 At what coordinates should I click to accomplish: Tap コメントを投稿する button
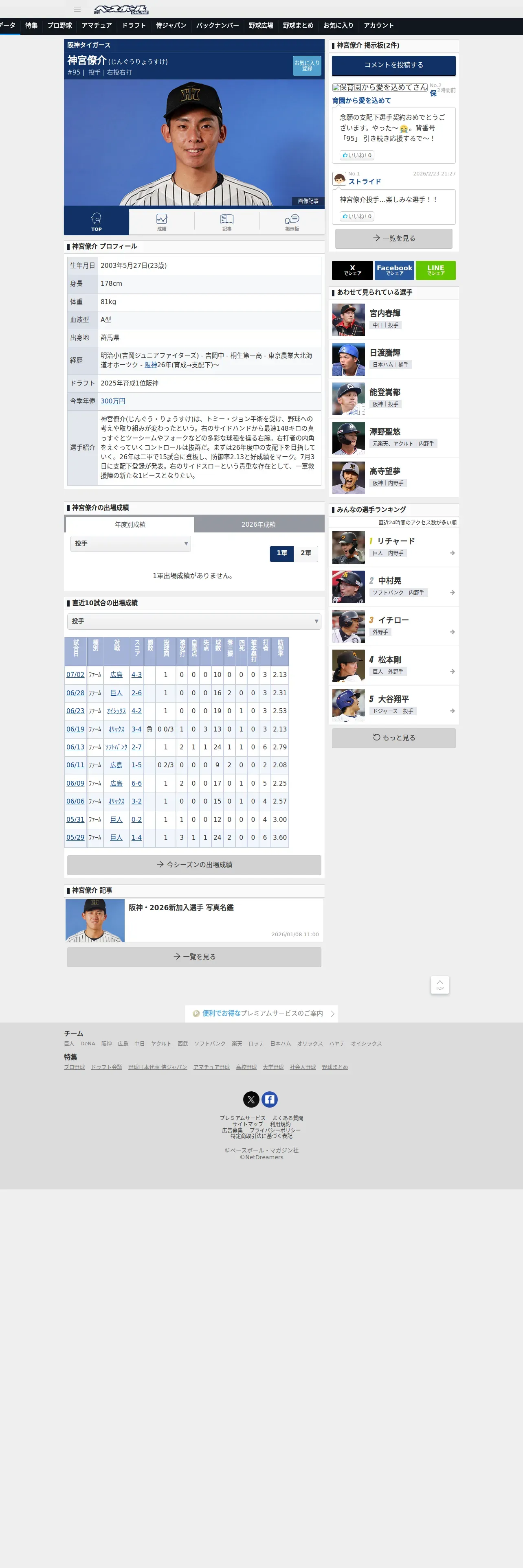pyautogui.click(x=393, y=65)
